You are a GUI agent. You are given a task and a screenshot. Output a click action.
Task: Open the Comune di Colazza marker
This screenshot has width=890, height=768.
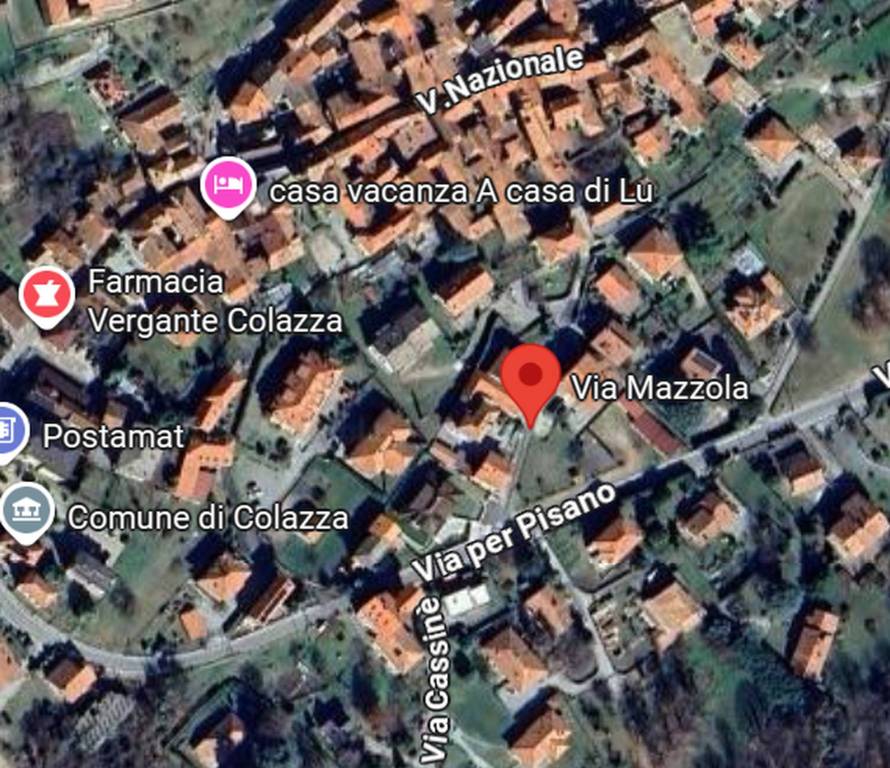(26, 510)
